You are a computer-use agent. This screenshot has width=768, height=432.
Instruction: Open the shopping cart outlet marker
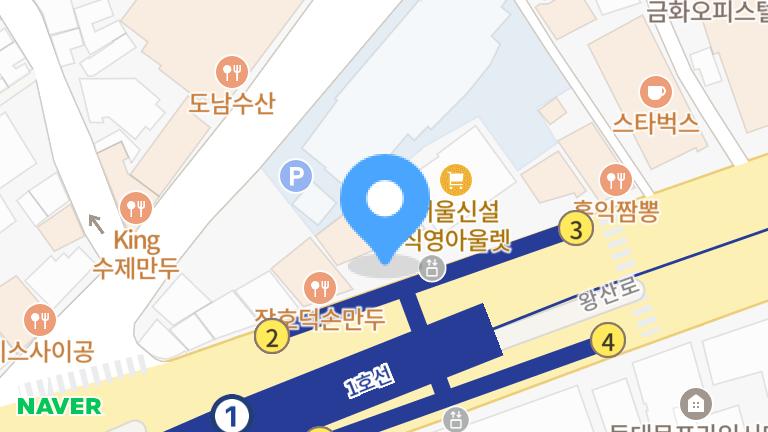pyautogui.click(x=456, y=180)
